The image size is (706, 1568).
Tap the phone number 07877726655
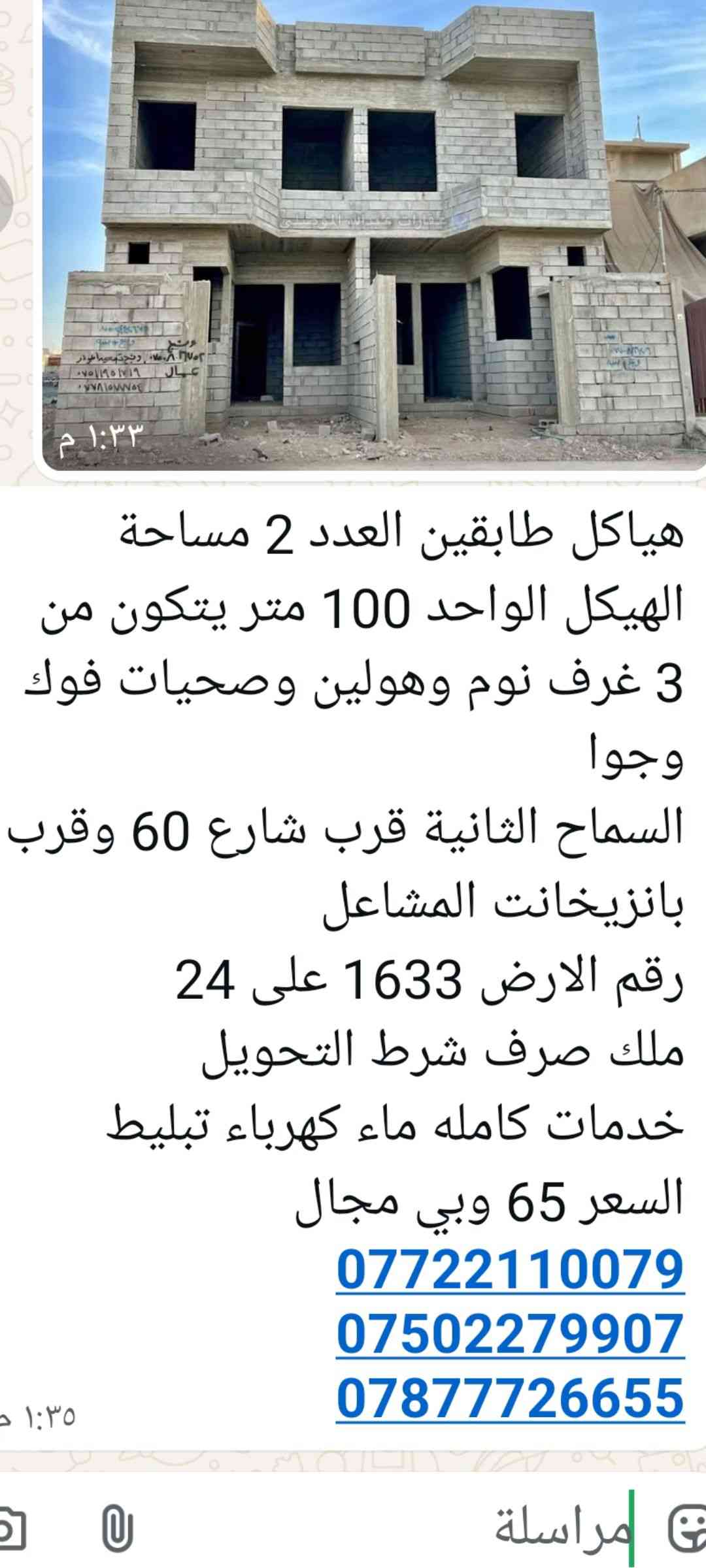[x=510, y=1397]
